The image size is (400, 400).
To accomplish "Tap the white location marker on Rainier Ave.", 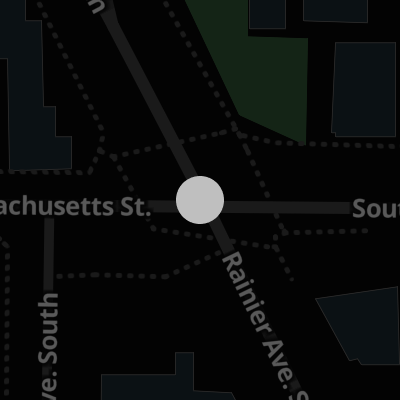I will coord(200,200).
